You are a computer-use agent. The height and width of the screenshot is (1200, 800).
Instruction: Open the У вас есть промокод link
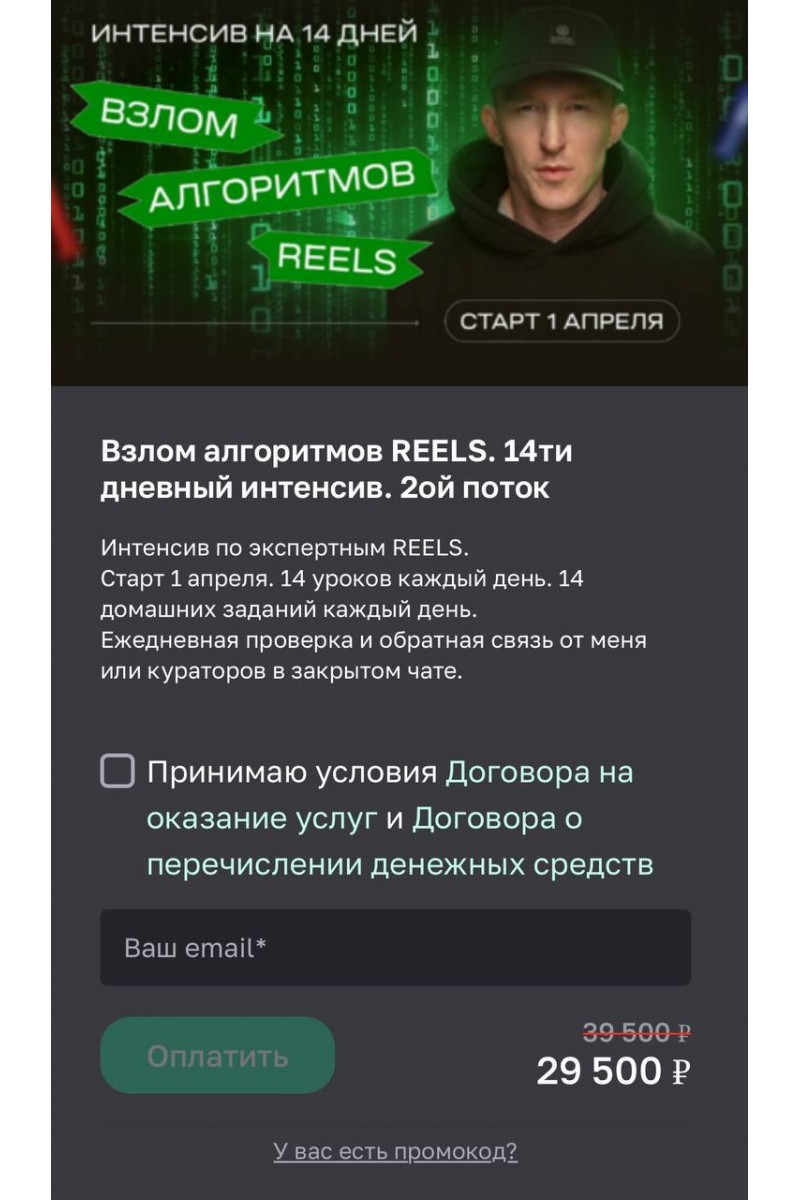tap(395, 1152)
